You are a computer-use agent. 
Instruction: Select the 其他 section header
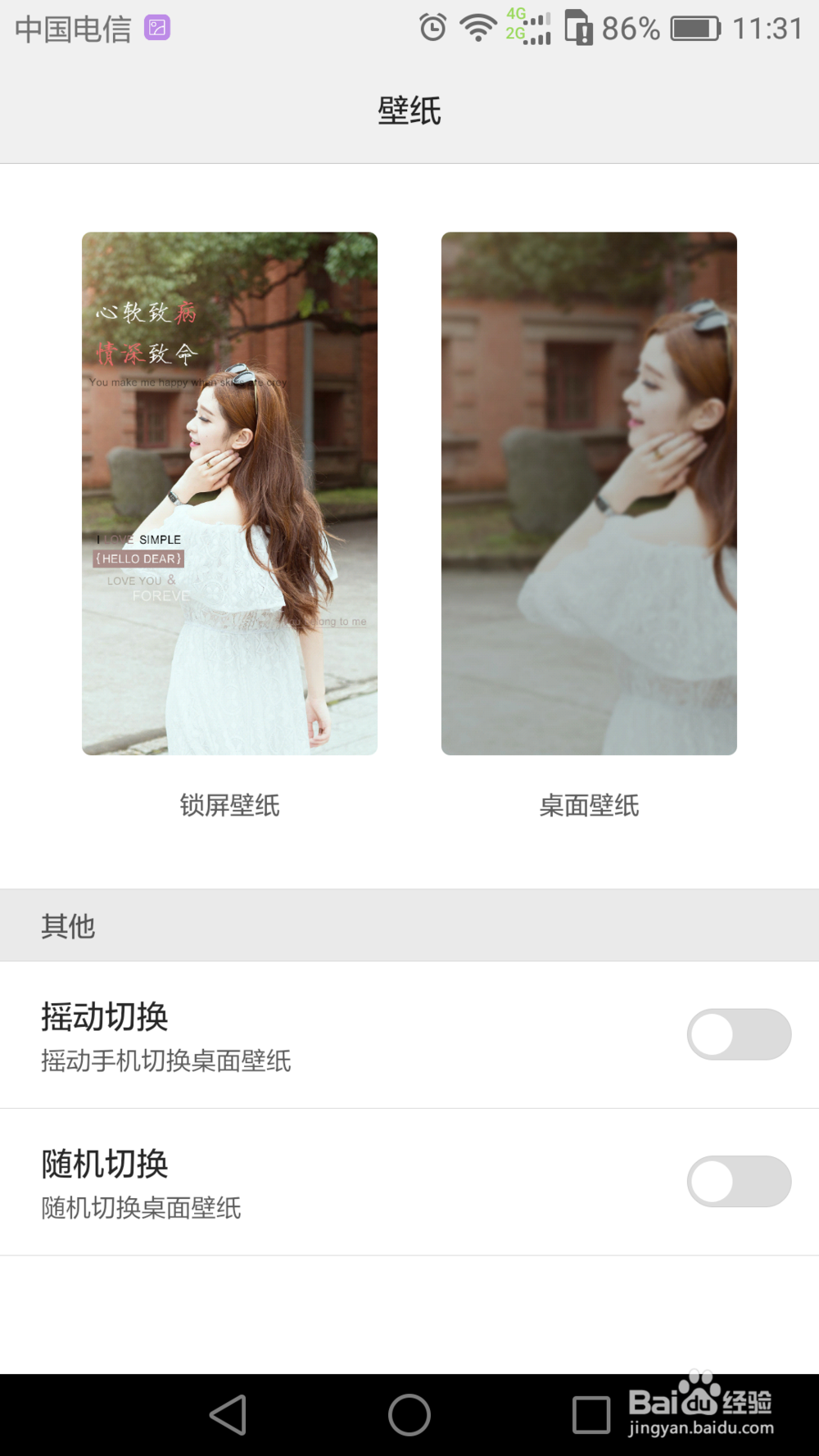tap(69, 925)
